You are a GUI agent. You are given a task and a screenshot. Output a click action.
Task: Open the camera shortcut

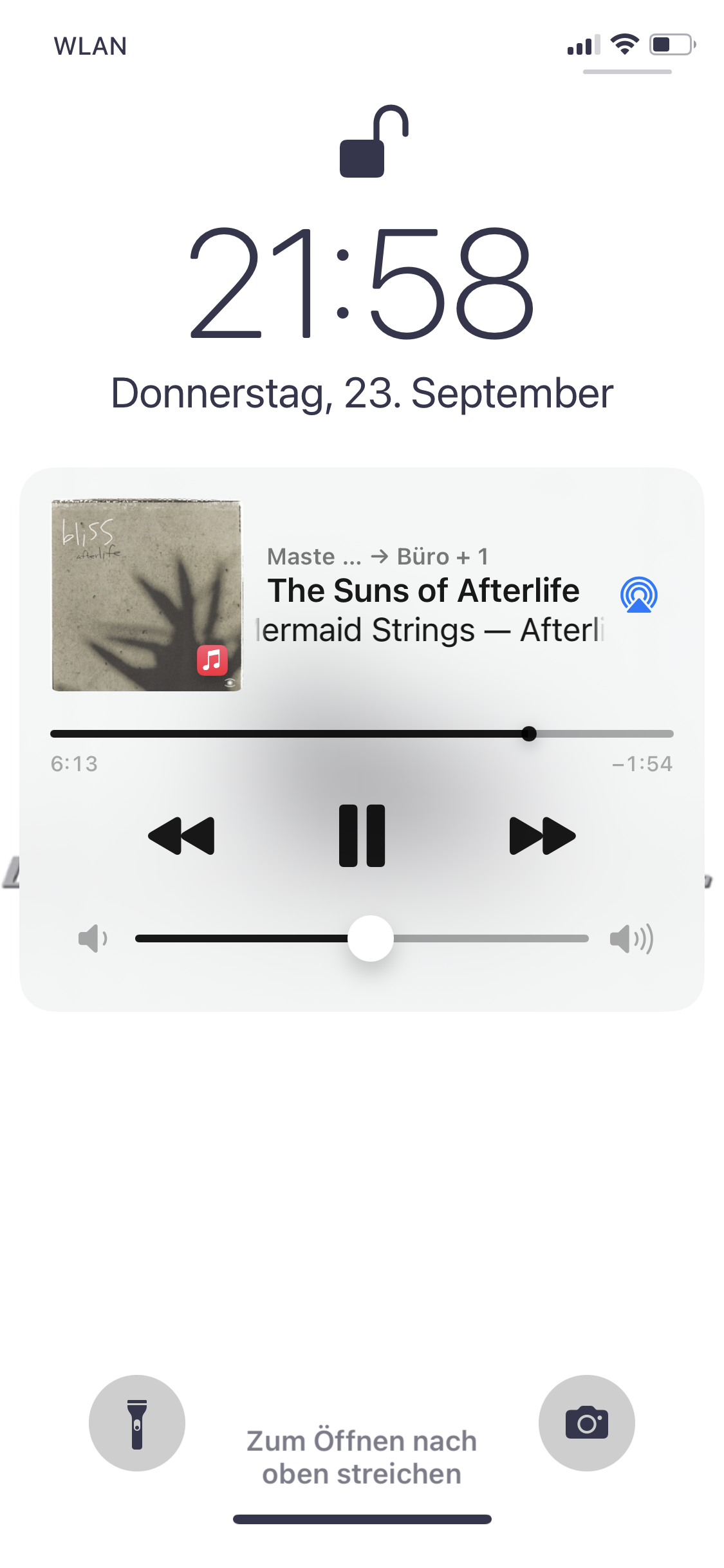click(x=586, y=1423)
